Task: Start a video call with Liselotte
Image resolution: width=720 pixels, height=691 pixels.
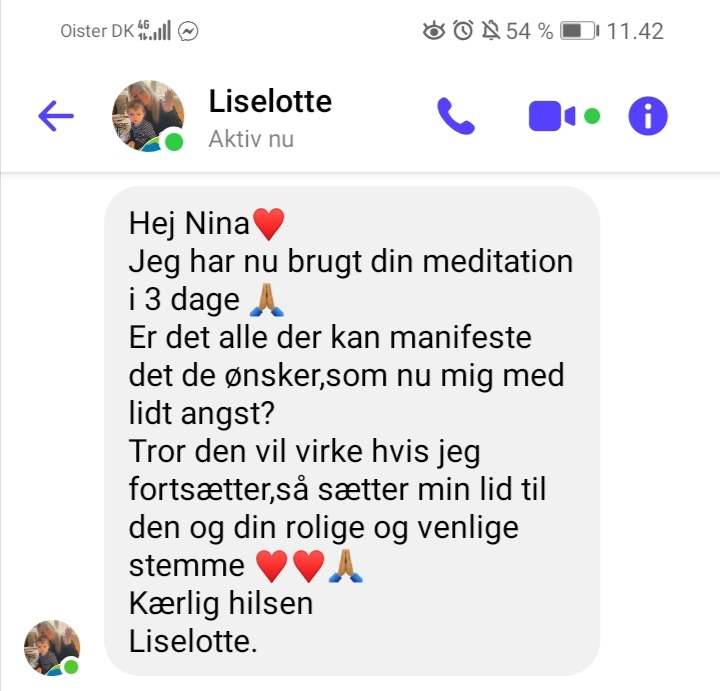Action: coord(551,117)
